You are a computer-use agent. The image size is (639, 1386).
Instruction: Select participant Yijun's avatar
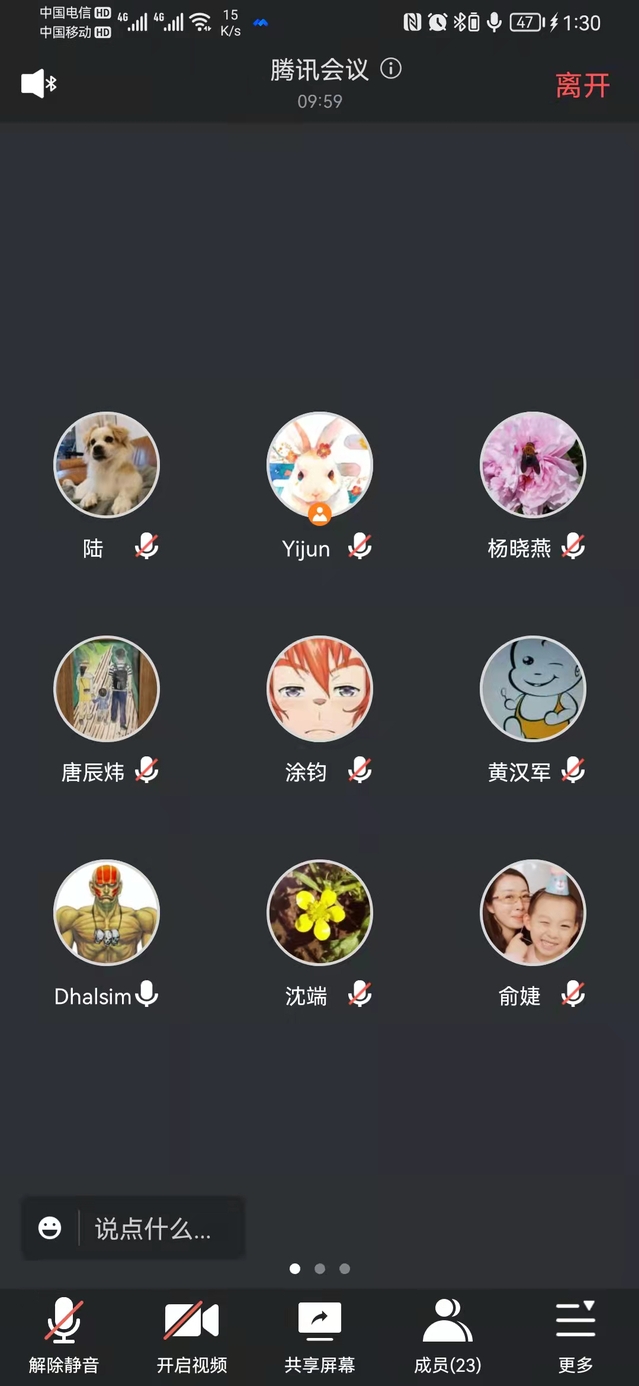[319, 465]
